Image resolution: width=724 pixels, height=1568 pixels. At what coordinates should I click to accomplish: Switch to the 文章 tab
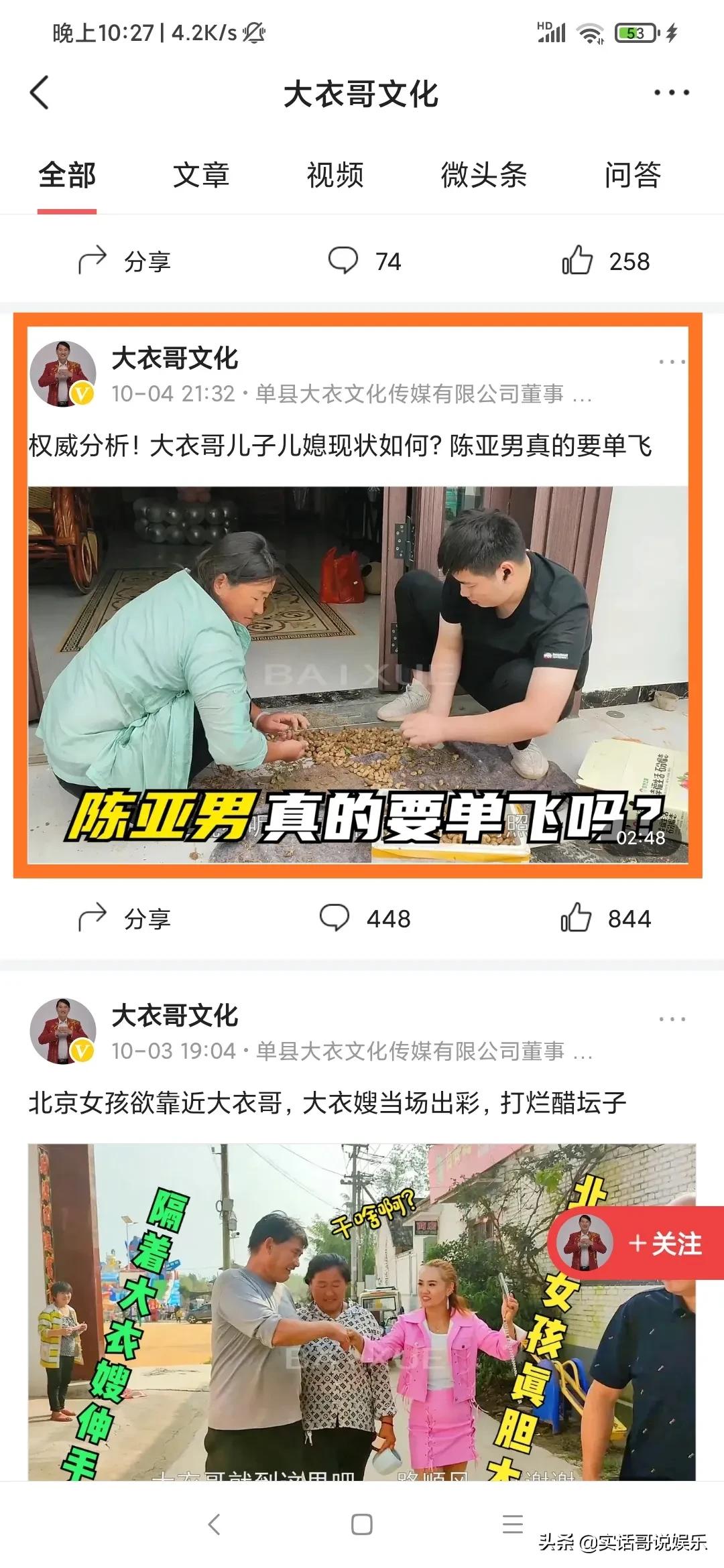point(201,176)
